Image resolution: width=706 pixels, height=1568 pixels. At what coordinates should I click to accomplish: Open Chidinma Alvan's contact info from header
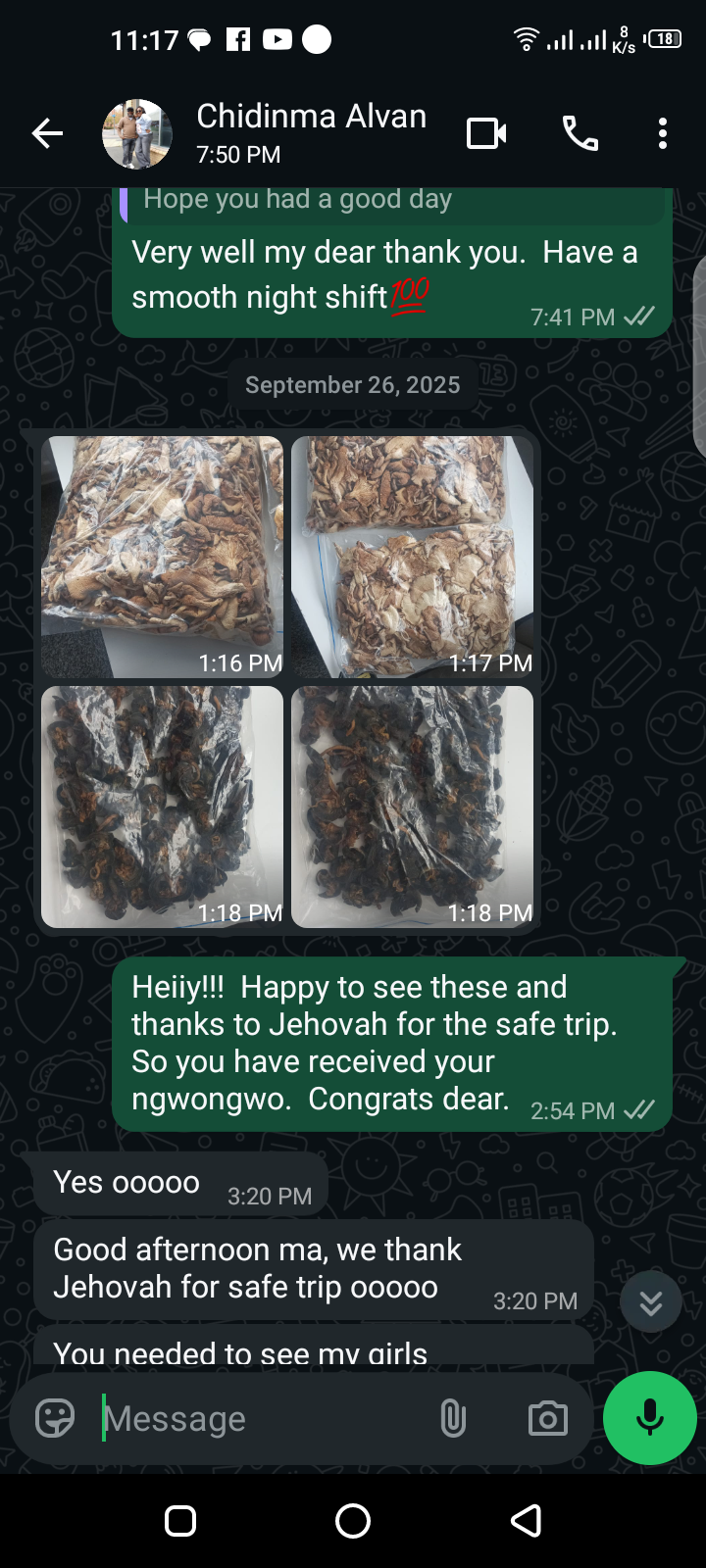coord(311,133)
